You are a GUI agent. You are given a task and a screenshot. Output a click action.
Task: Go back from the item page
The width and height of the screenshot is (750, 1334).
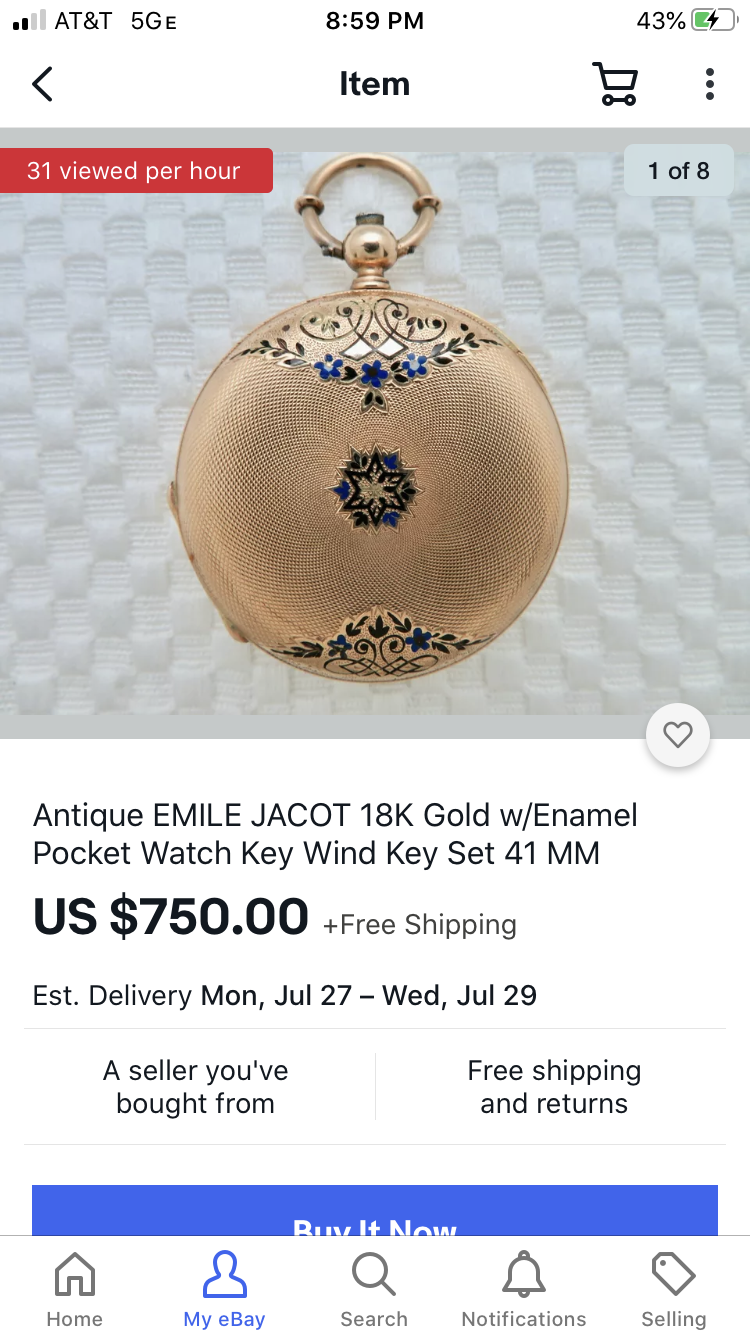tap(42, 84)
